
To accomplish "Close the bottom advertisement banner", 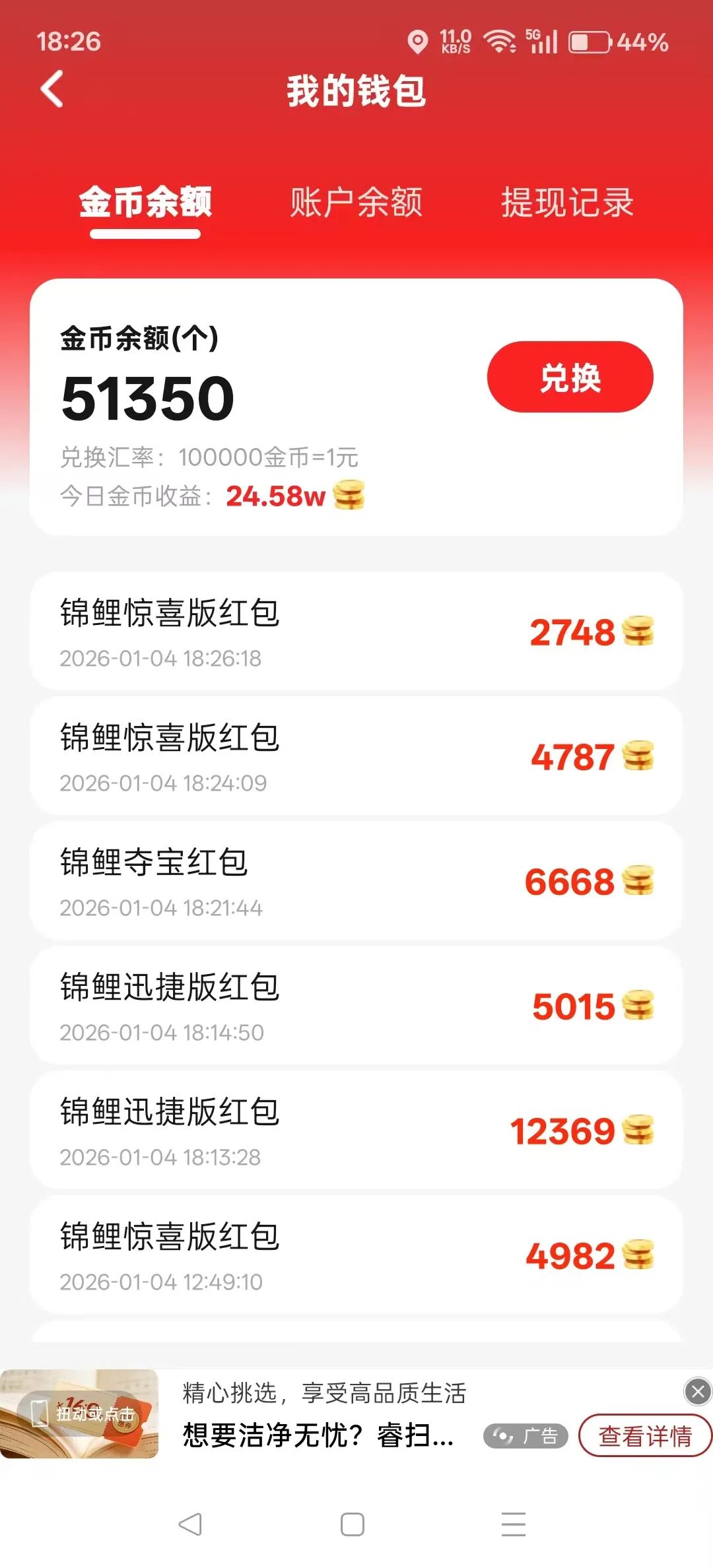I will (697, 1392).
